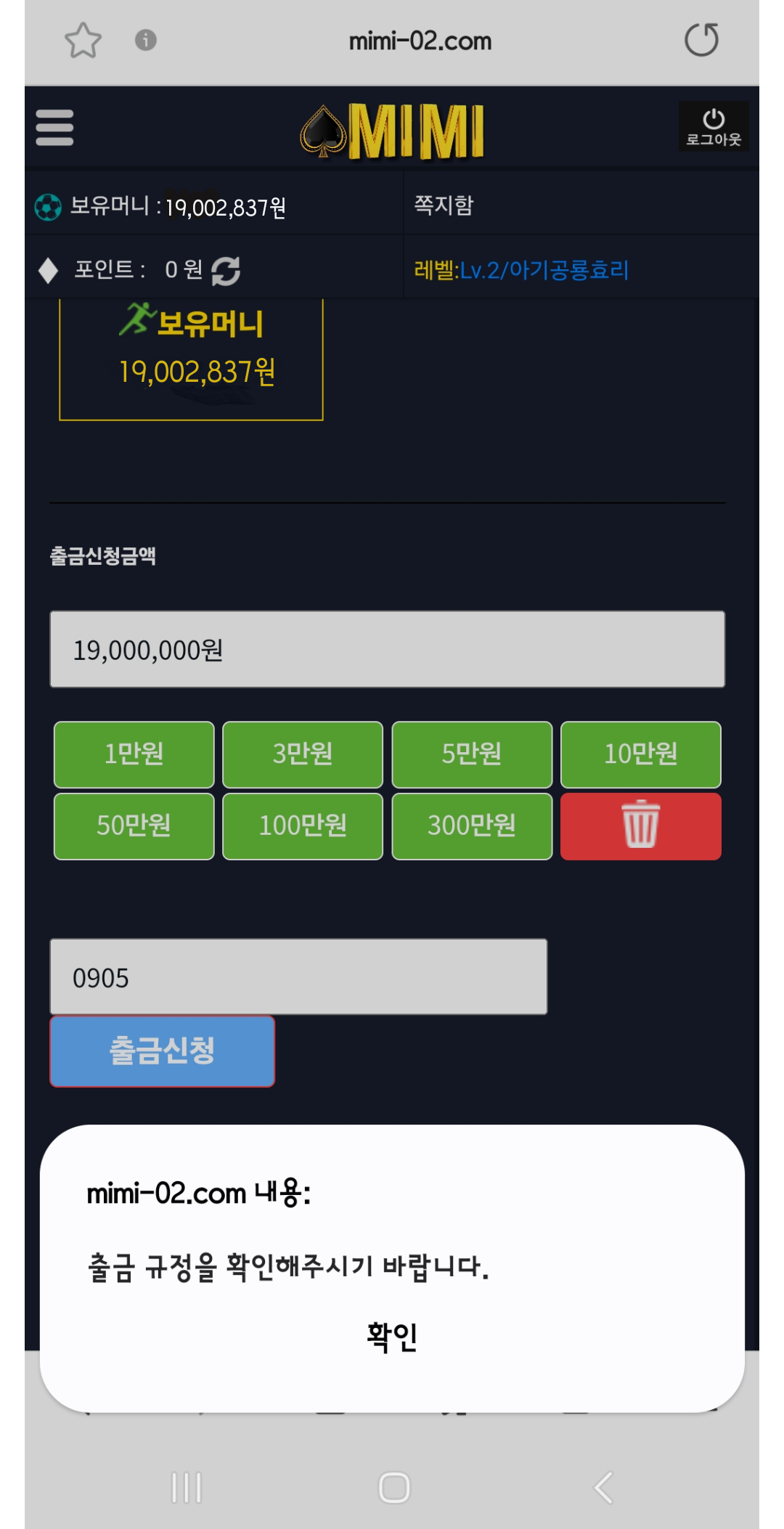Screen dimensions: 784x1529
Task: Add 10만원 to the amount
Action: click(641, 754)
